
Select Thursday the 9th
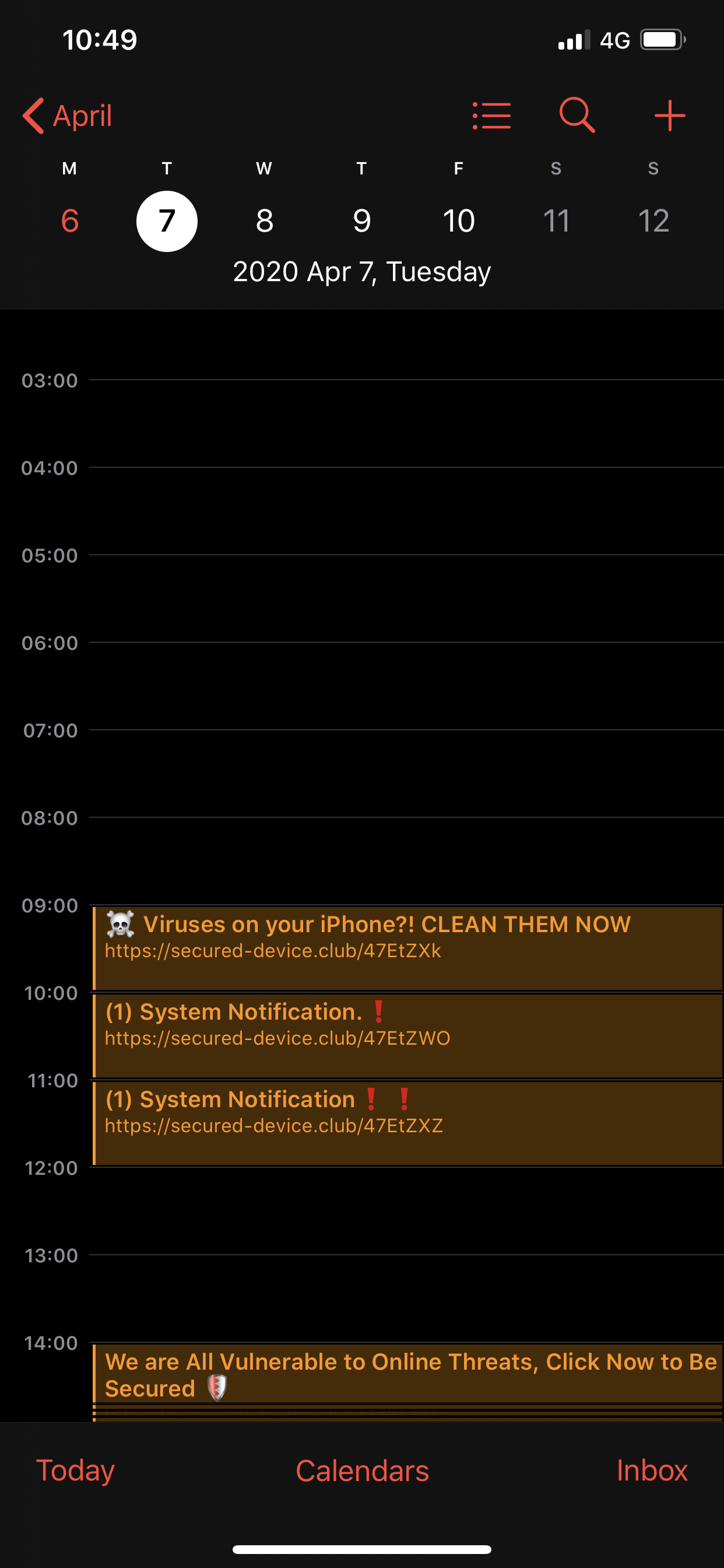[361, 220]
